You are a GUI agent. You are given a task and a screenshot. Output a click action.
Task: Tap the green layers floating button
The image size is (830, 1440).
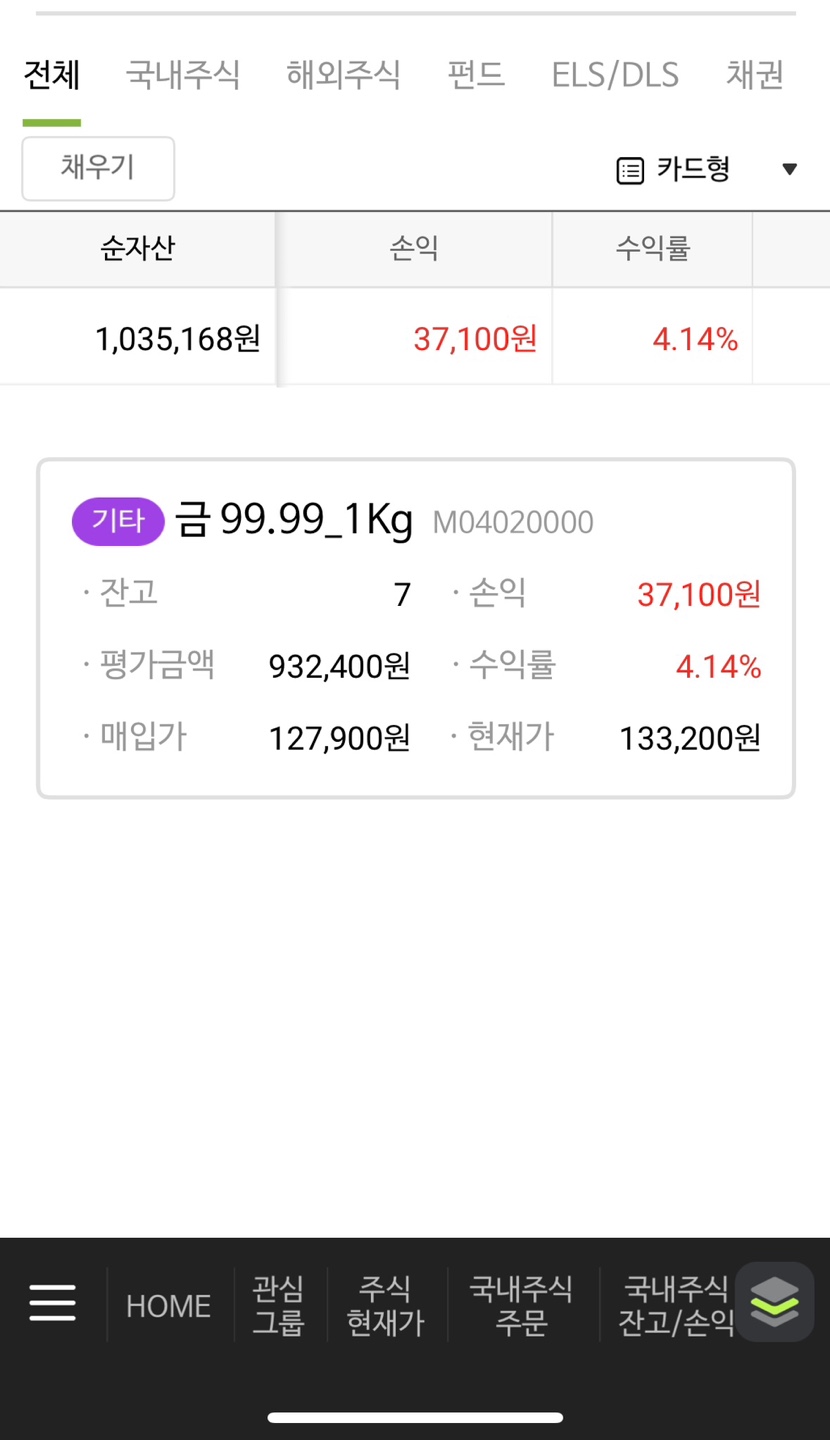point(775,1301)
